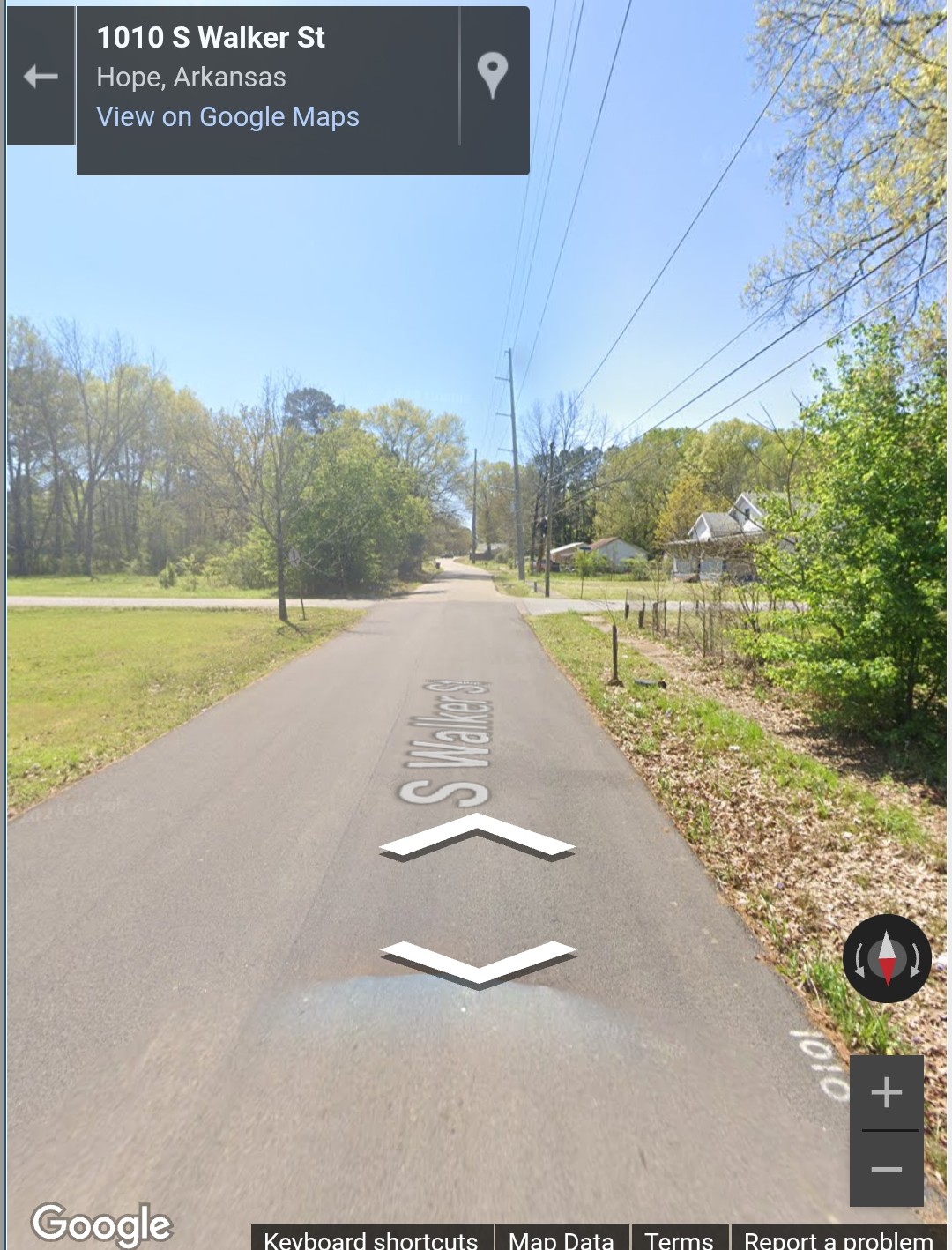The height and width of the screenshot is (1250, 952).
Task: Open the Terms link
Action: [679, 1239]
